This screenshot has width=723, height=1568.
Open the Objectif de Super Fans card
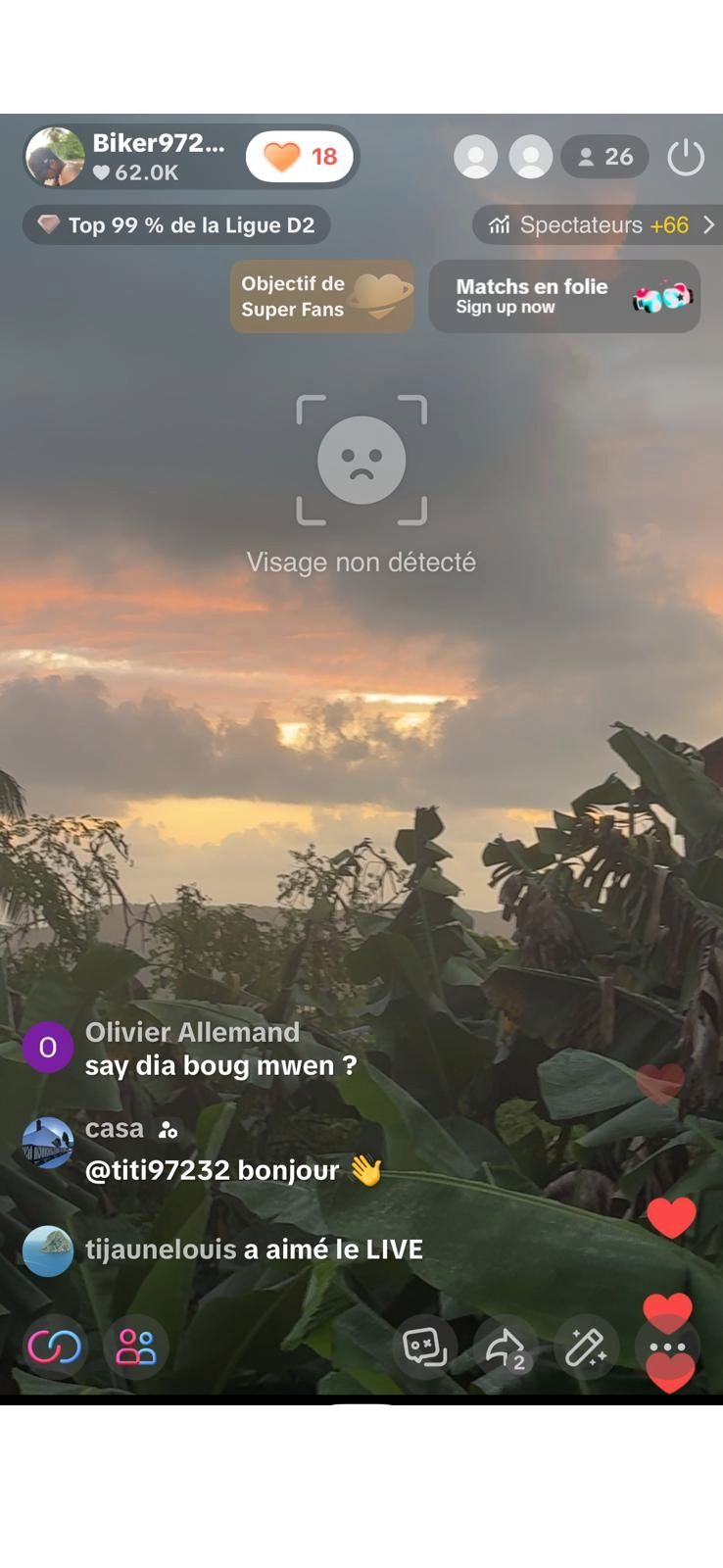(x=321, y=296)
